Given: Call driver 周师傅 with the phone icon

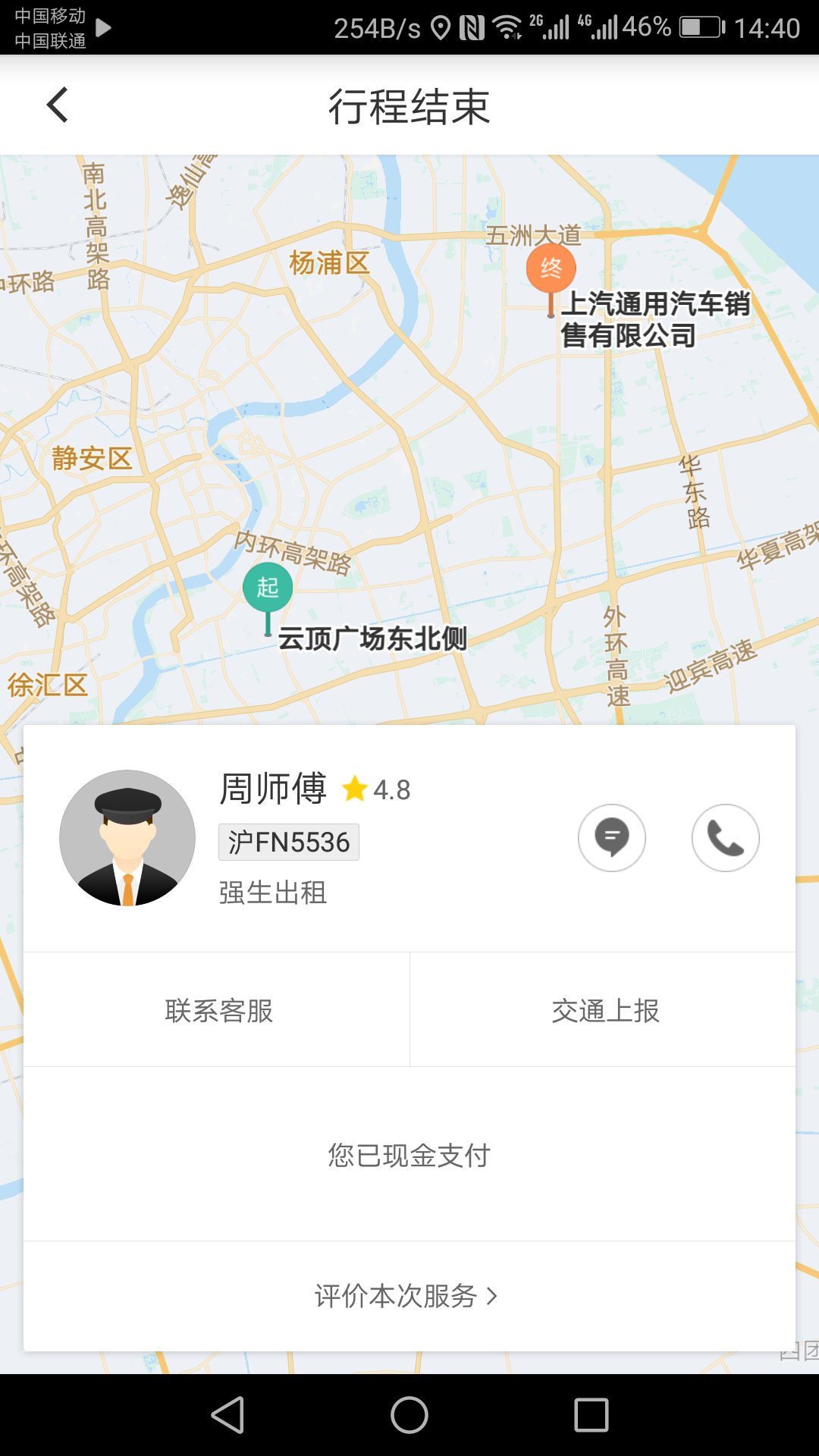Looking at the screenshot, I should (725, 837).
